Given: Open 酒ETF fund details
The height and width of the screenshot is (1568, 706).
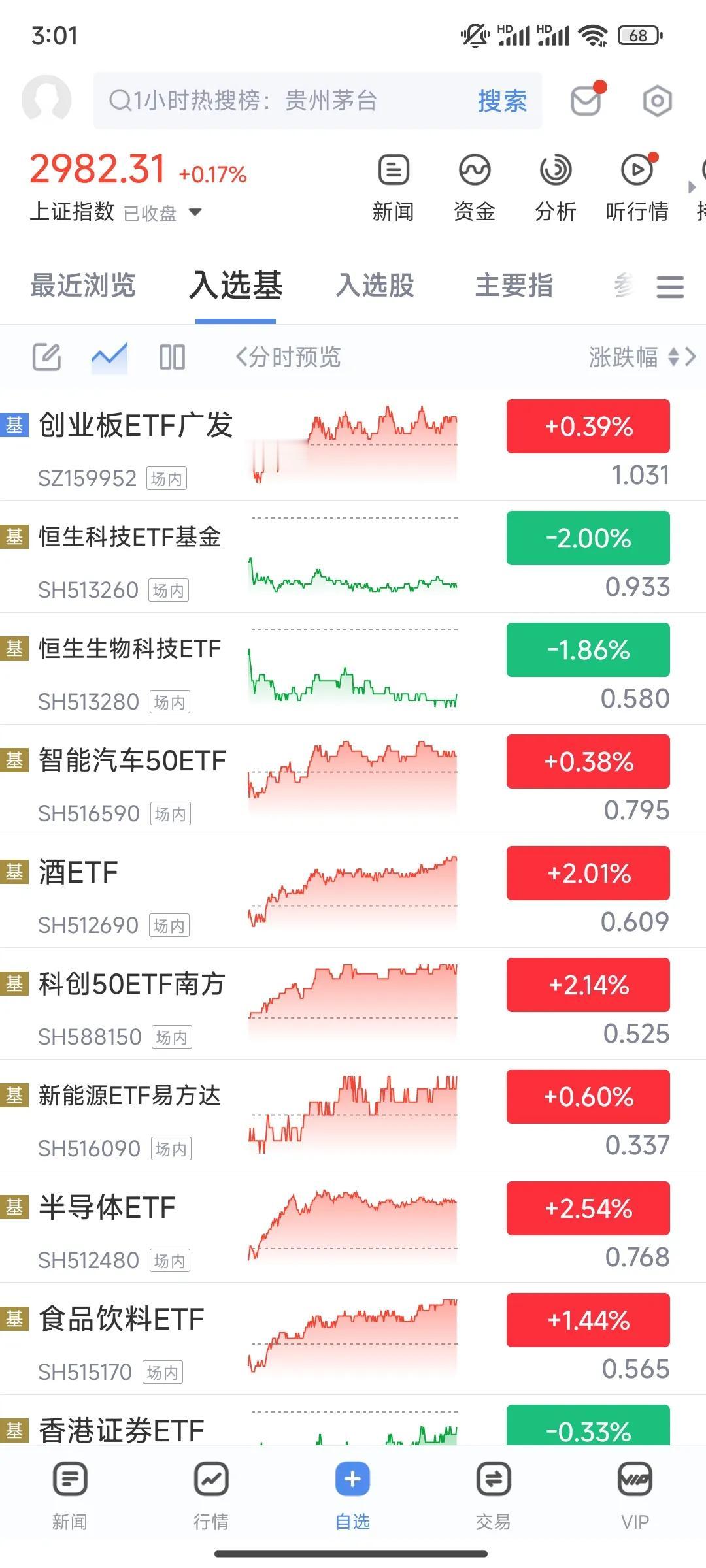Looking at the screenshot, I should pyautogui.click(x=131, y=892).
